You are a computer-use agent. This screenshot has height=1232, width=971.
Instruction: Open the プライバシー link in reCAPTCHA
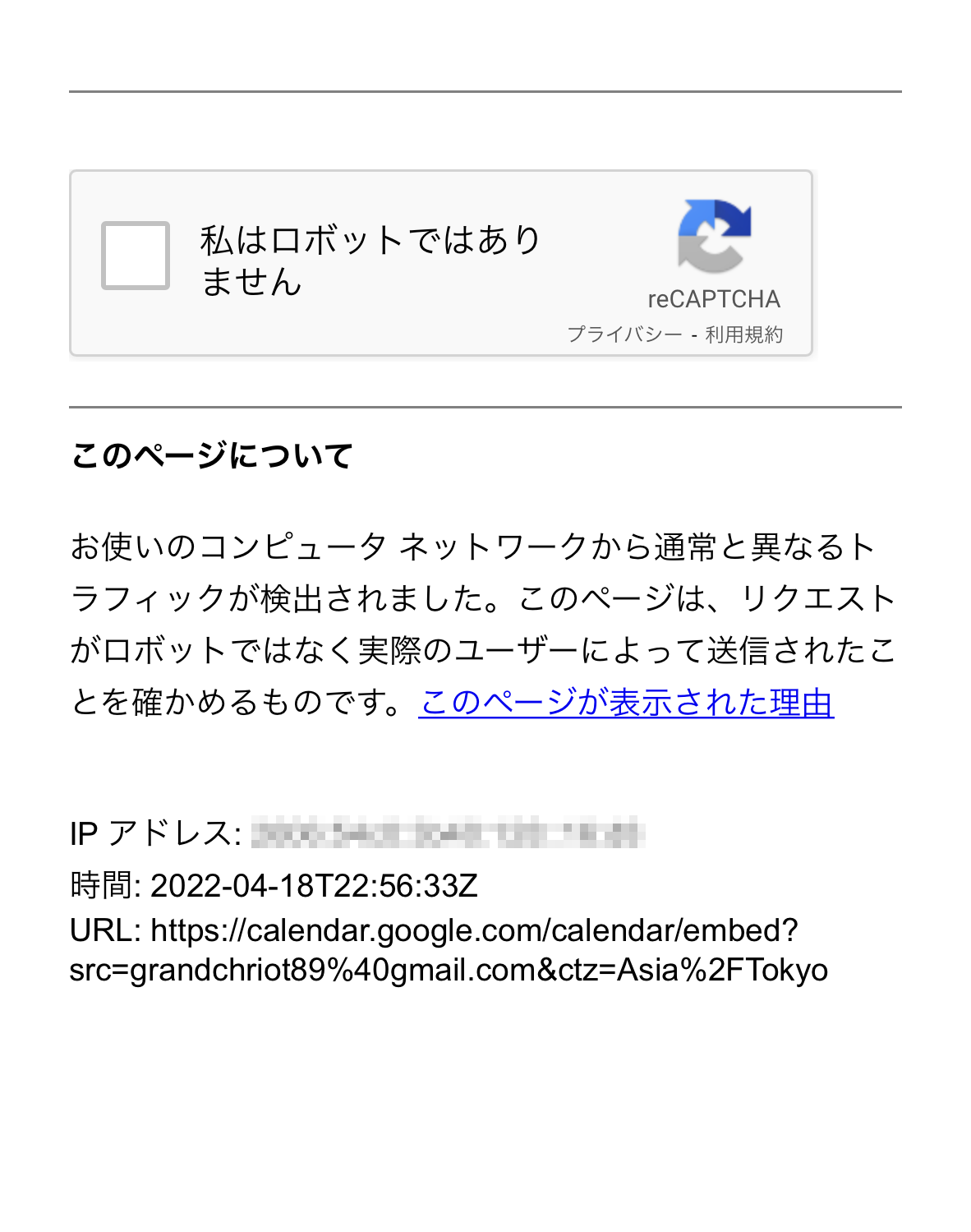point(624,335)
